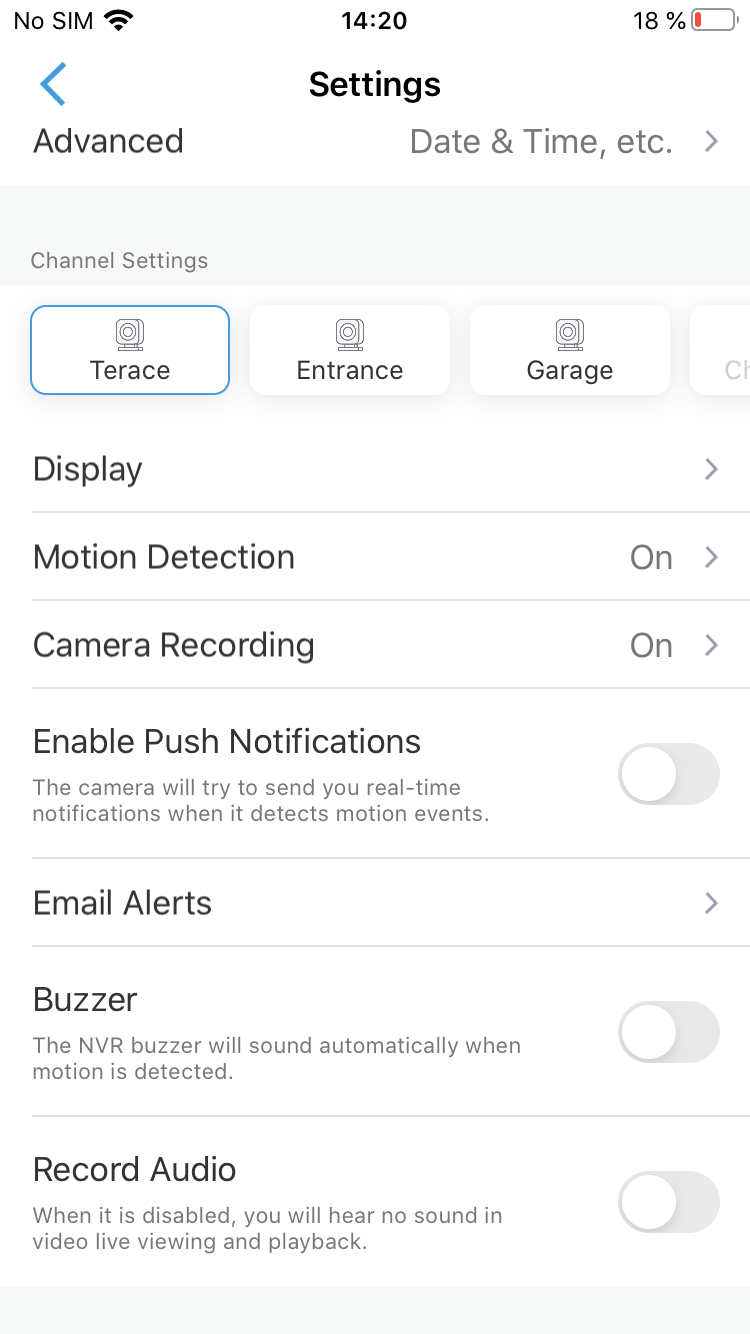
Task: Select the Terace camera channel
Action: [x=130, y=350]
